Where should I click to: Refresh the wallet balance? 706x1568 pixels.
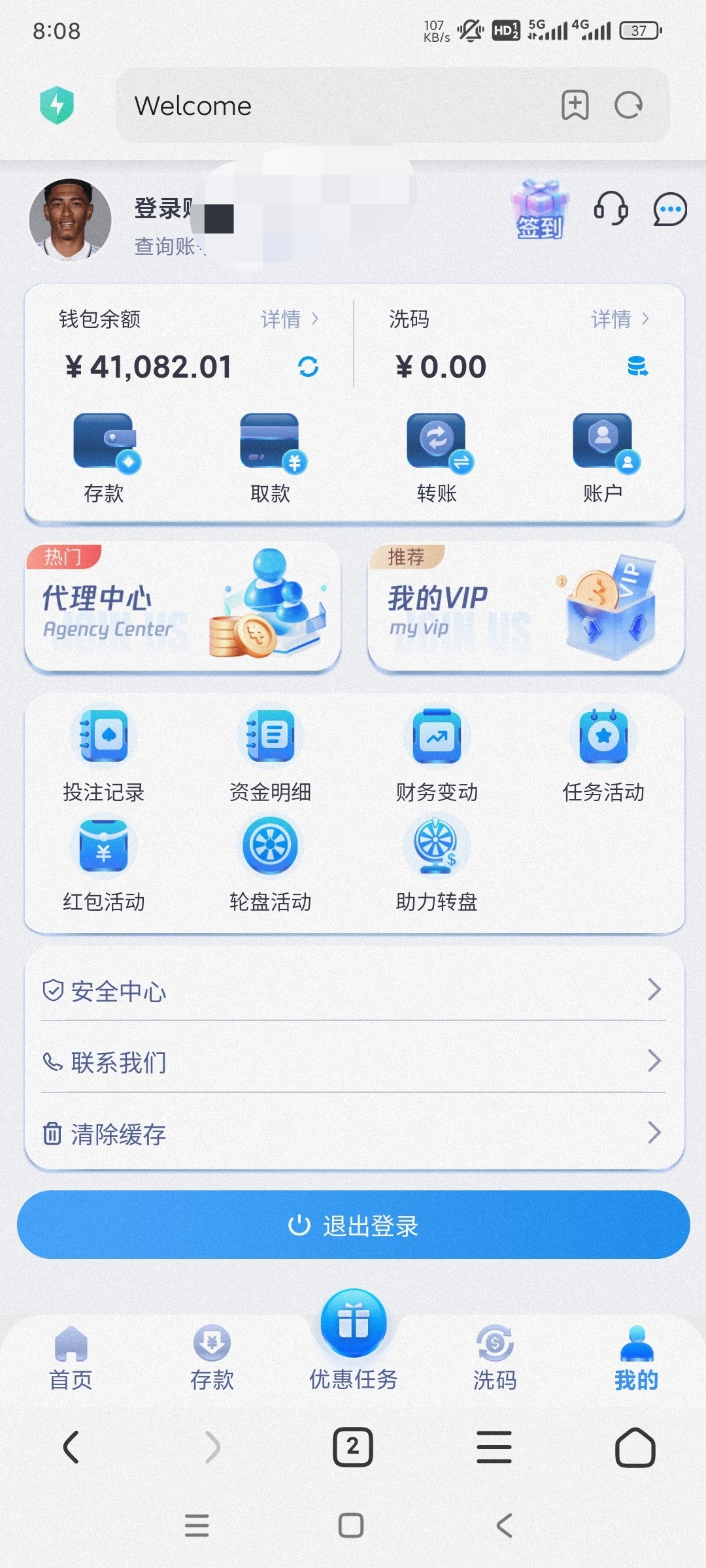309,367
